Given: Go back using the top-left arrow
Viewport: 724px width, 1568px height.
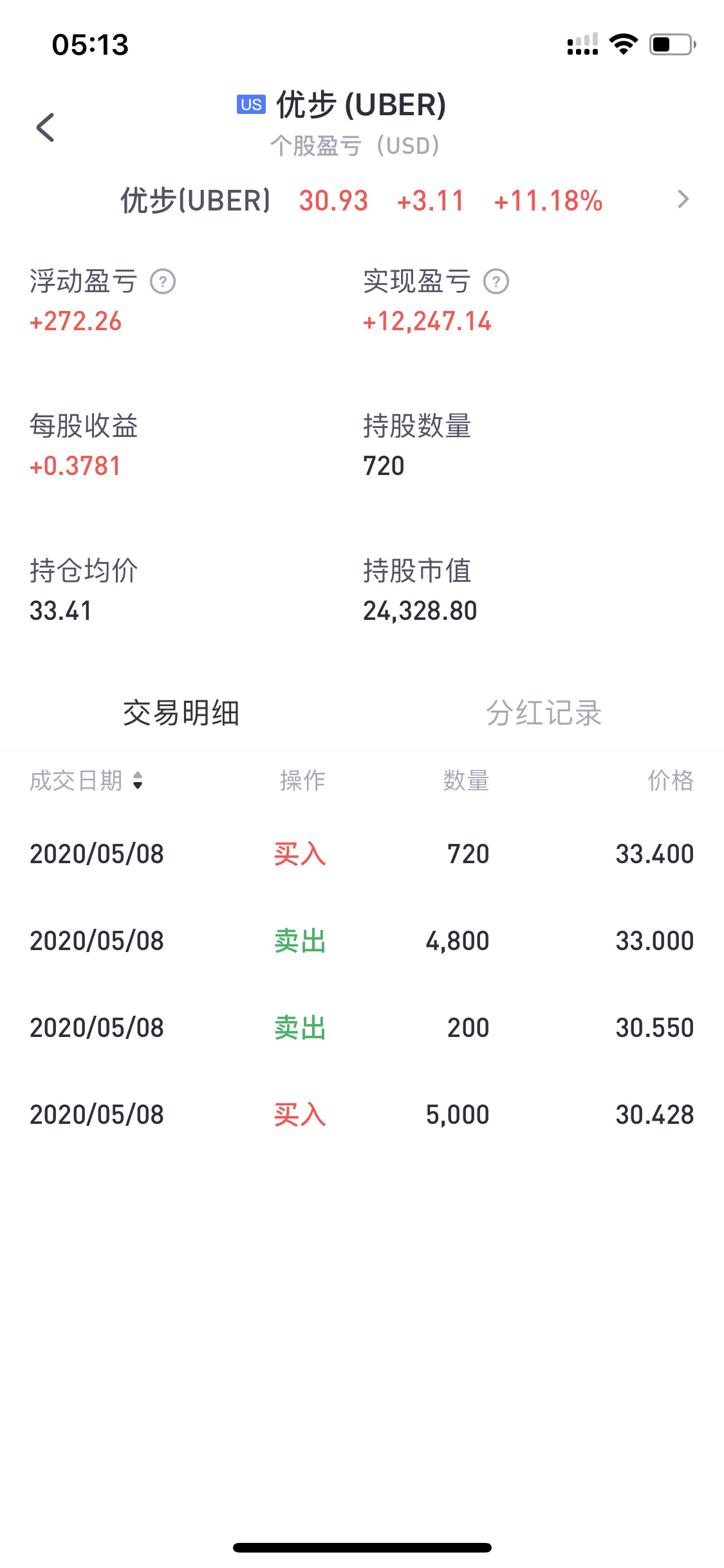Looking at the screenshot, I should (46, 127).
